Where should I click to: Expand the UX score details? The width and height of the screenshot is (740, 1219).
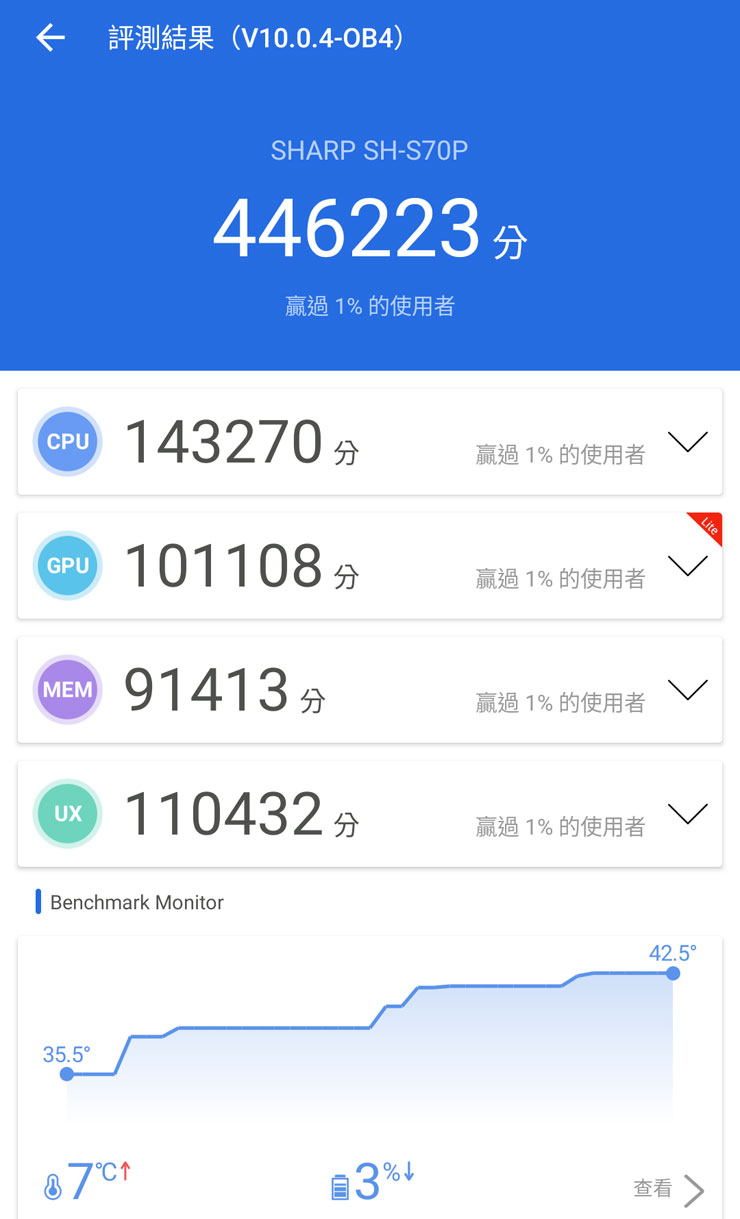point(687,813)
